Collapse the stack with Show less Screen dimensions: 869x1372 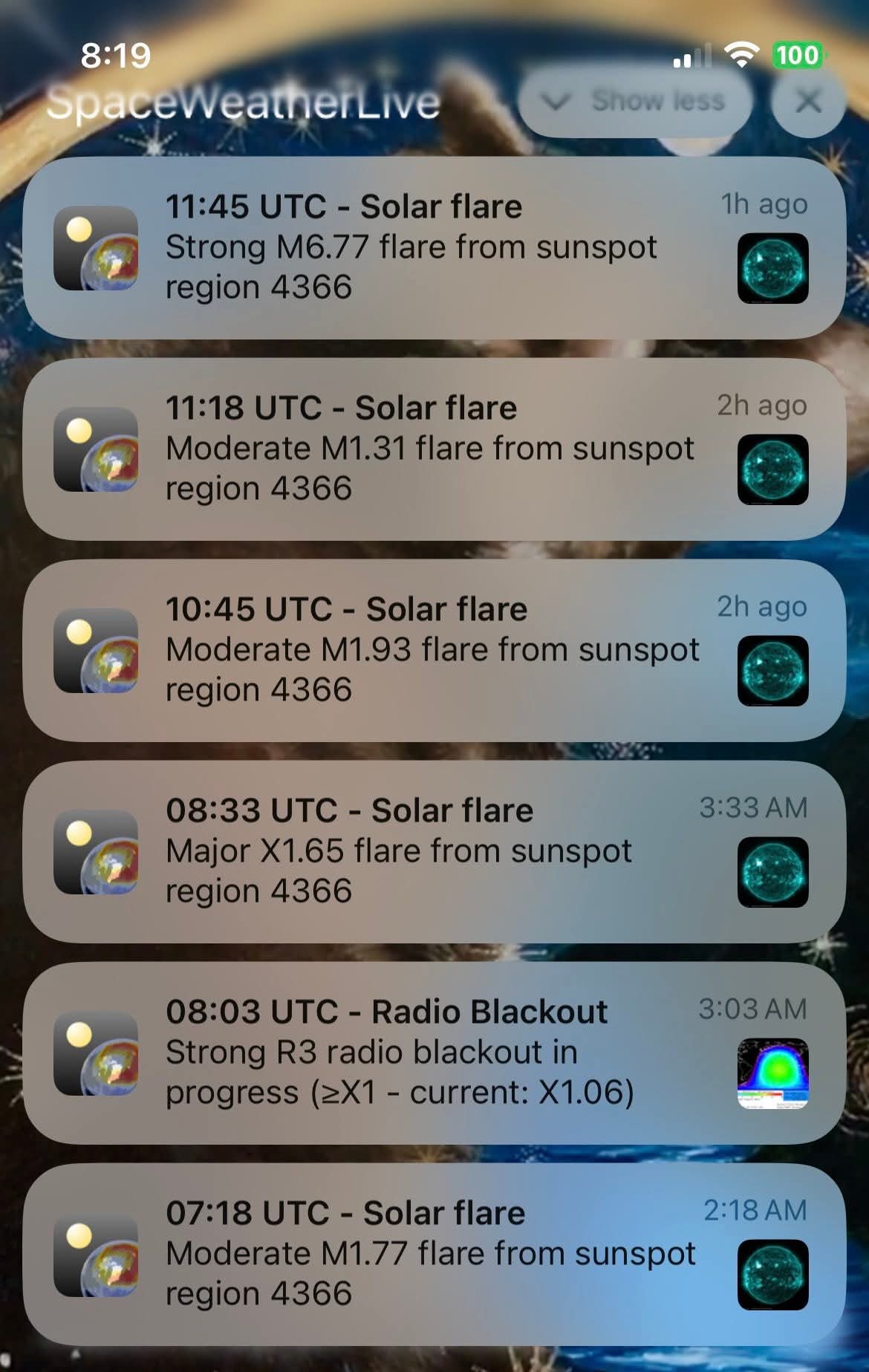click(x=635, y=101)
